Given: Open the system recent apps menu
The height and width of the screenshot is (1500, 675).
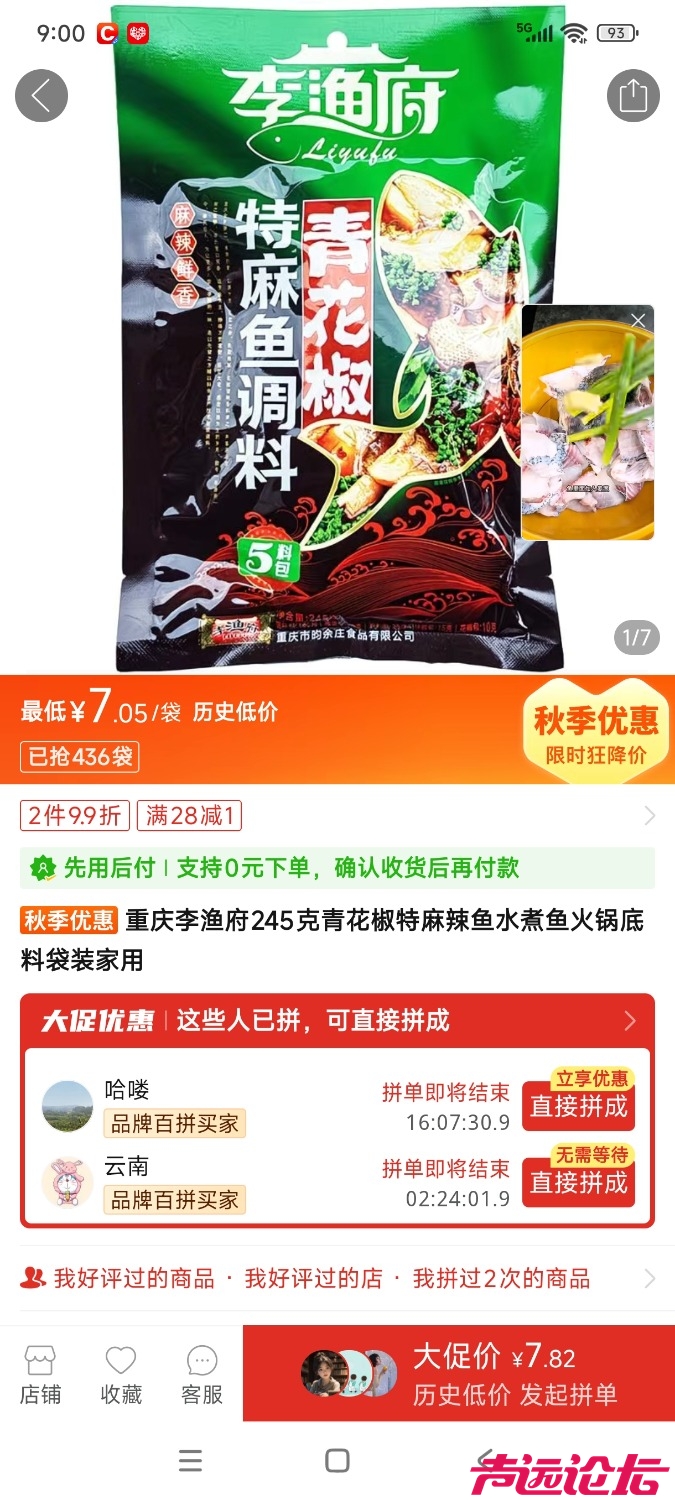Looking at the screenshot, I should 190,1461.
